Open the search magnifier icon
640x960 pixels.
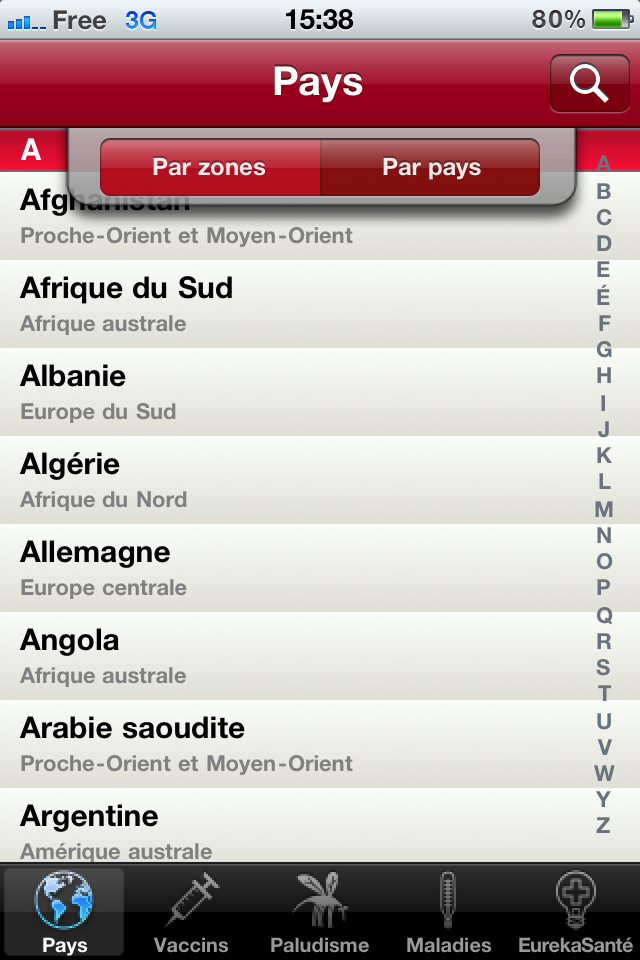point(589,84)
